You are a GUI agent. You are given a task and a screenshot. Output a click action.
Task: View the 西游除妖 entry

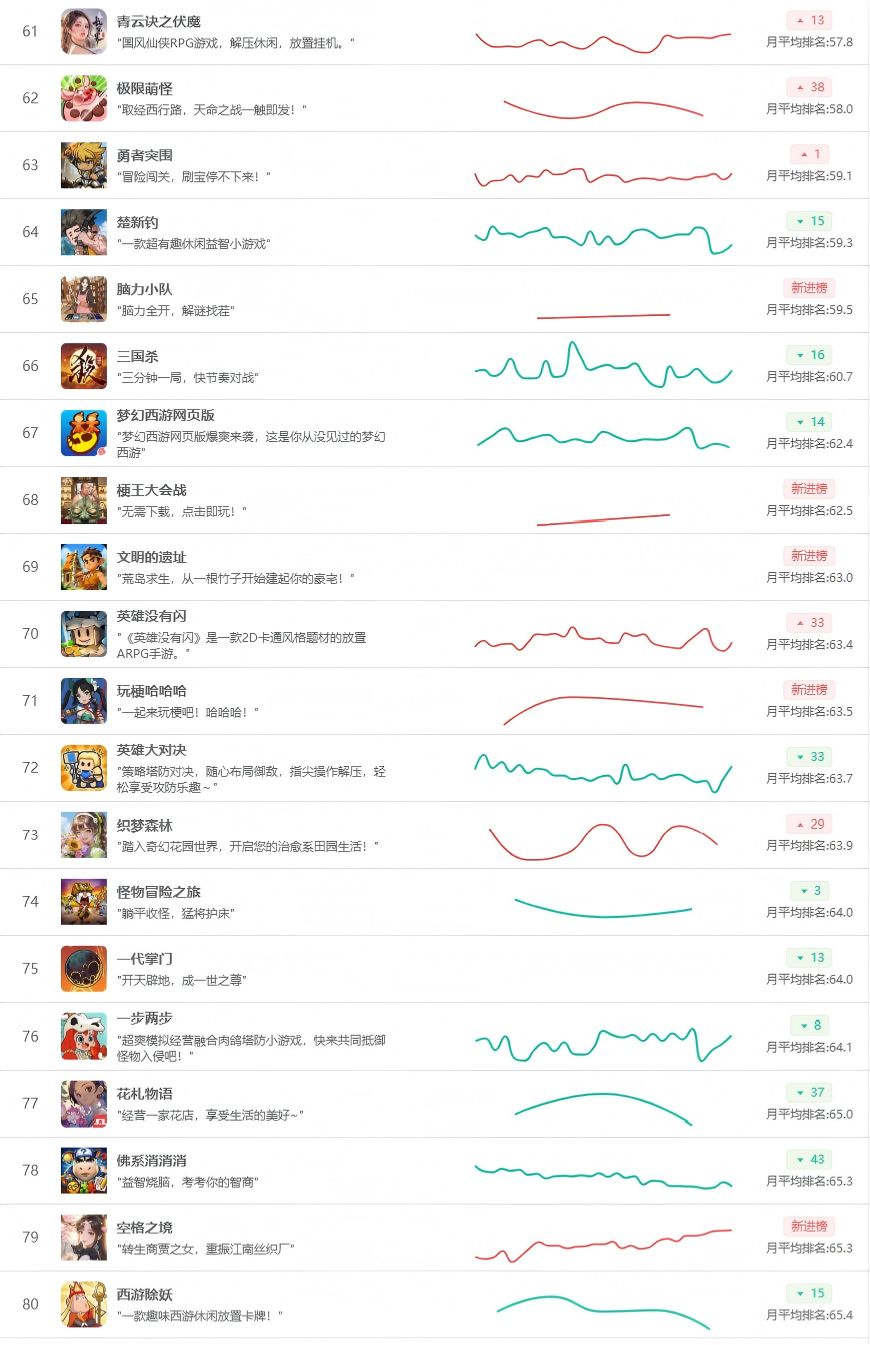(434, 1305)
